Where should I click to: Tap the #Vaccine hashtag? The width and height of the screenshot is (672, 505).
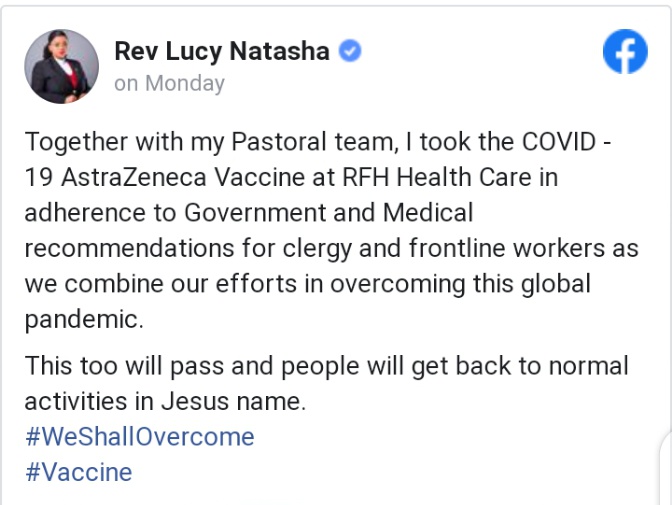[79, 472]
